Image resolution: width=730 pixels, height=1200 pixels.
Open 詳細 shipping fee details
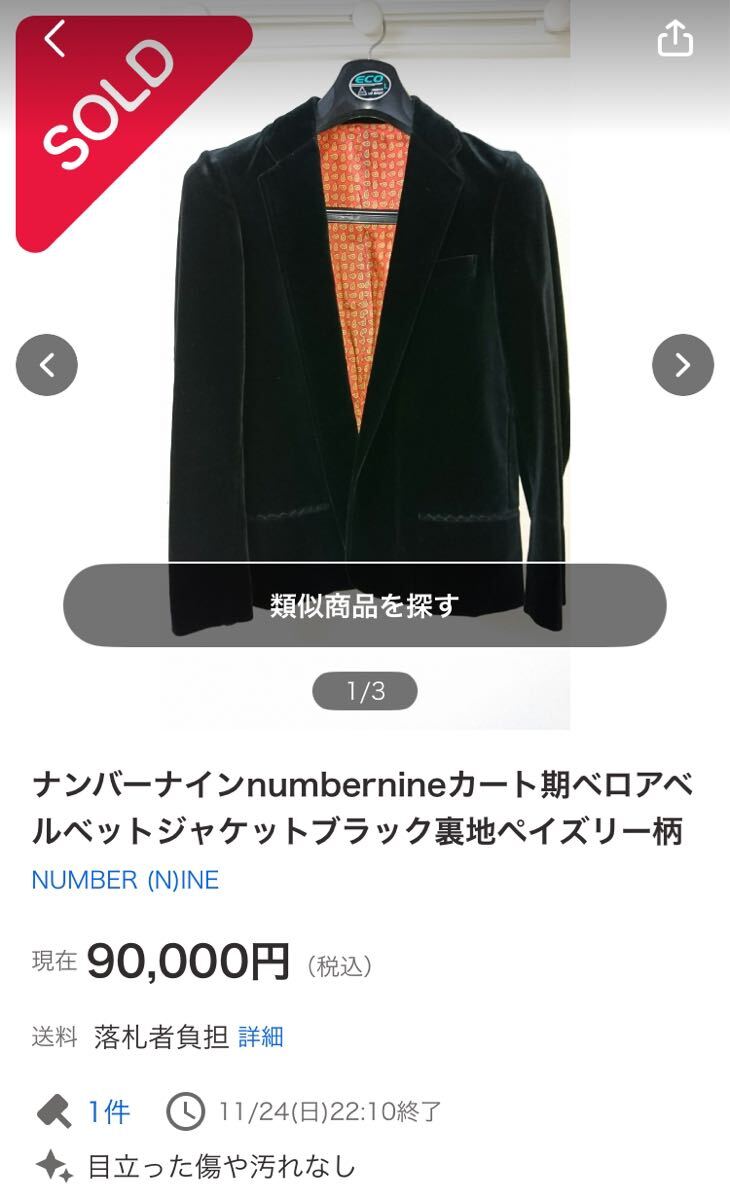pos(261,1037)
